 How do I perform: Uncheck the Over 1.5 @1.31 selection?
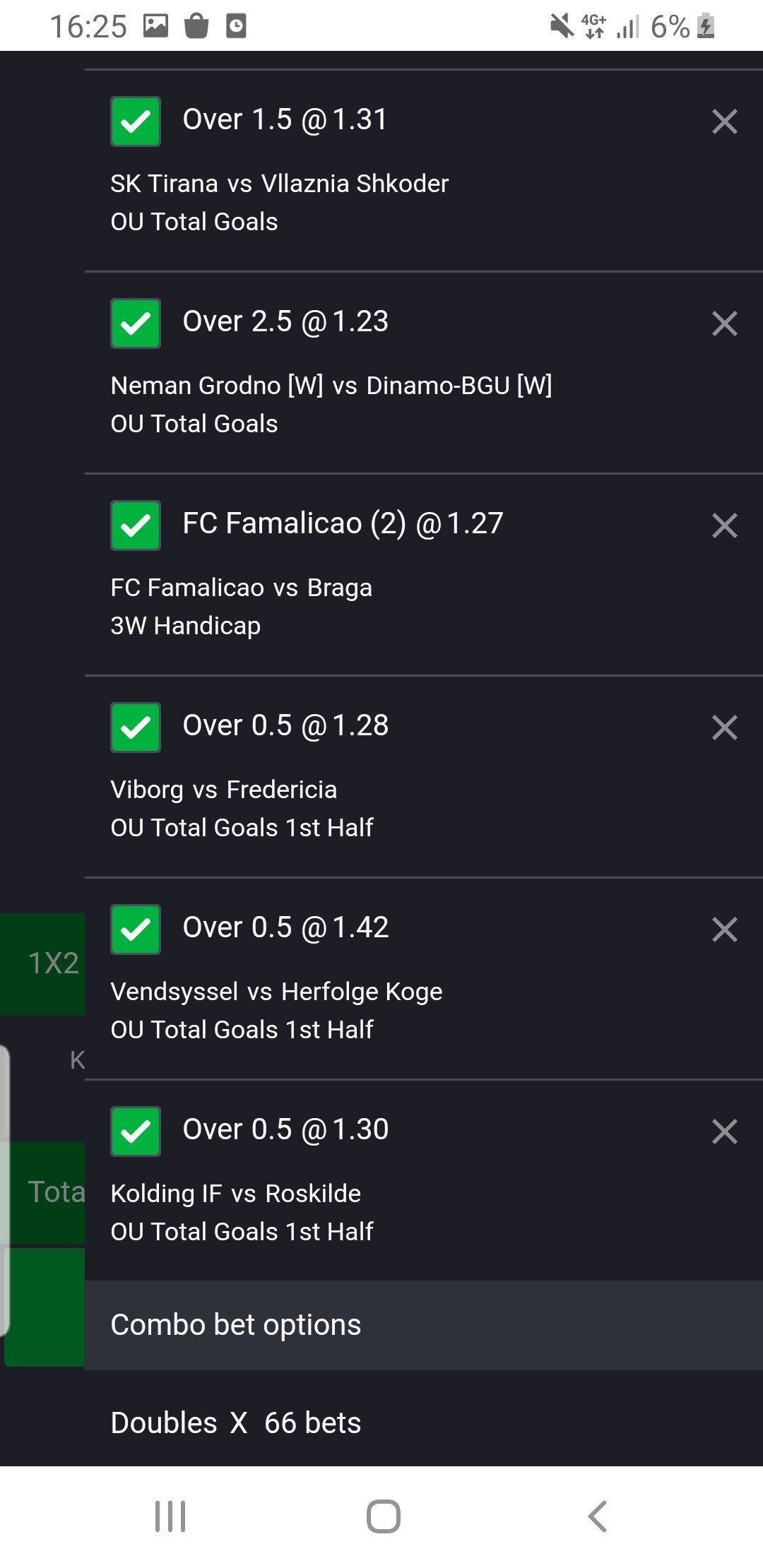coord(136,121)
